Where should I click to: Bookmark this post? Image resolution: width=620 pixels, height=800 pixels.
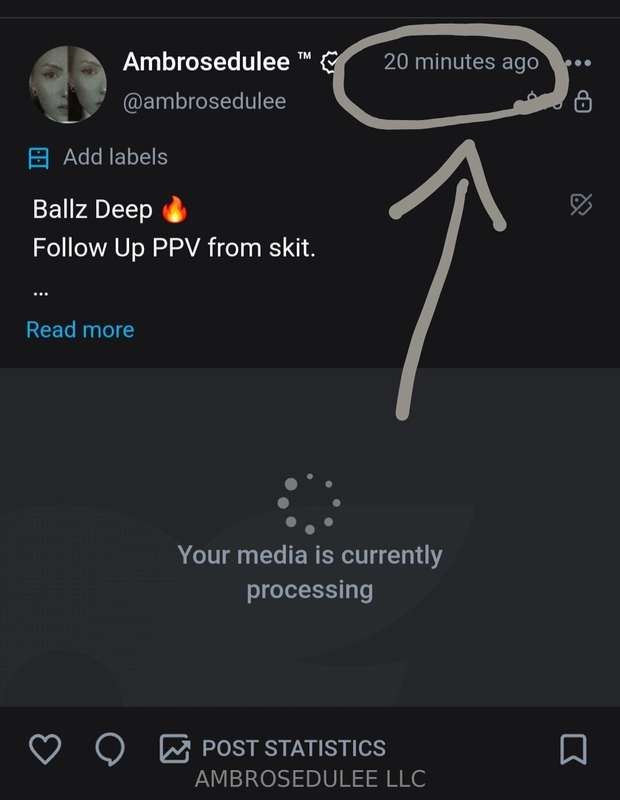[x=573, y=748]
